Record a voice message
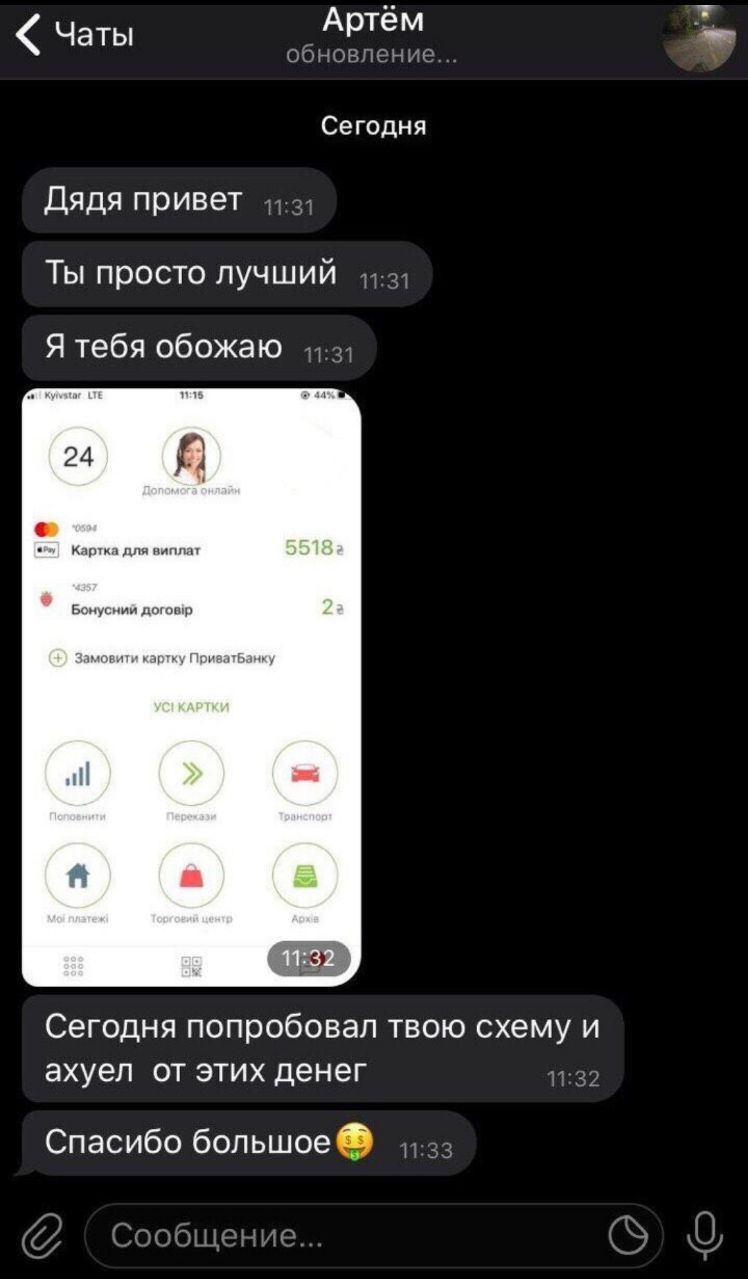The height and width of the screenshot is (1279, 748). [x=705, y=1236]
